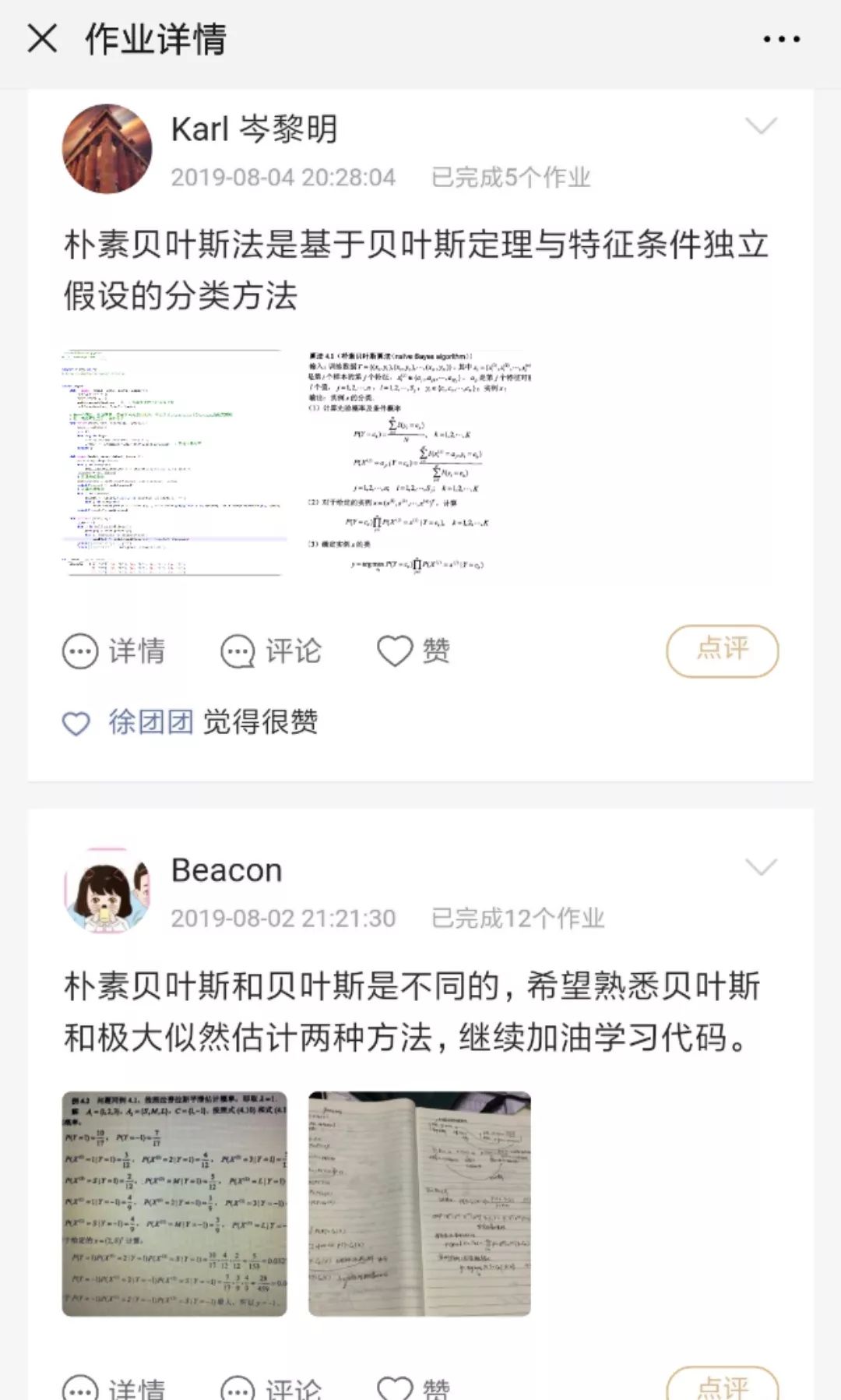Viewport: 841px width, 1400px height.
Task: View the notebook photo in Beacon's post
Action: click(420, 1204)
